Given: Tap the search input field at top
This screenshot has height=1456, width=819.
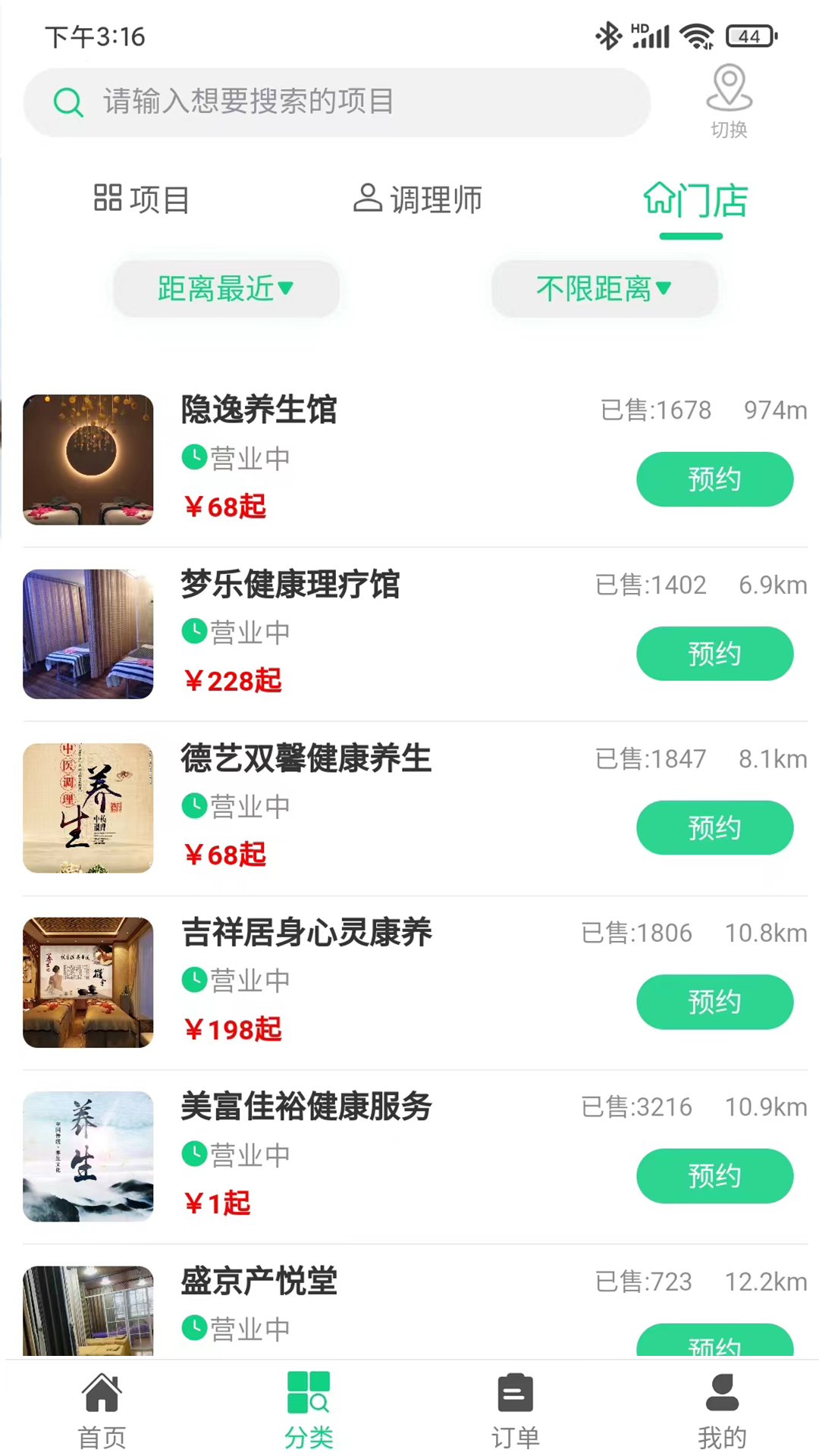Looking at the screenshot, I should (x=337, y=102).
